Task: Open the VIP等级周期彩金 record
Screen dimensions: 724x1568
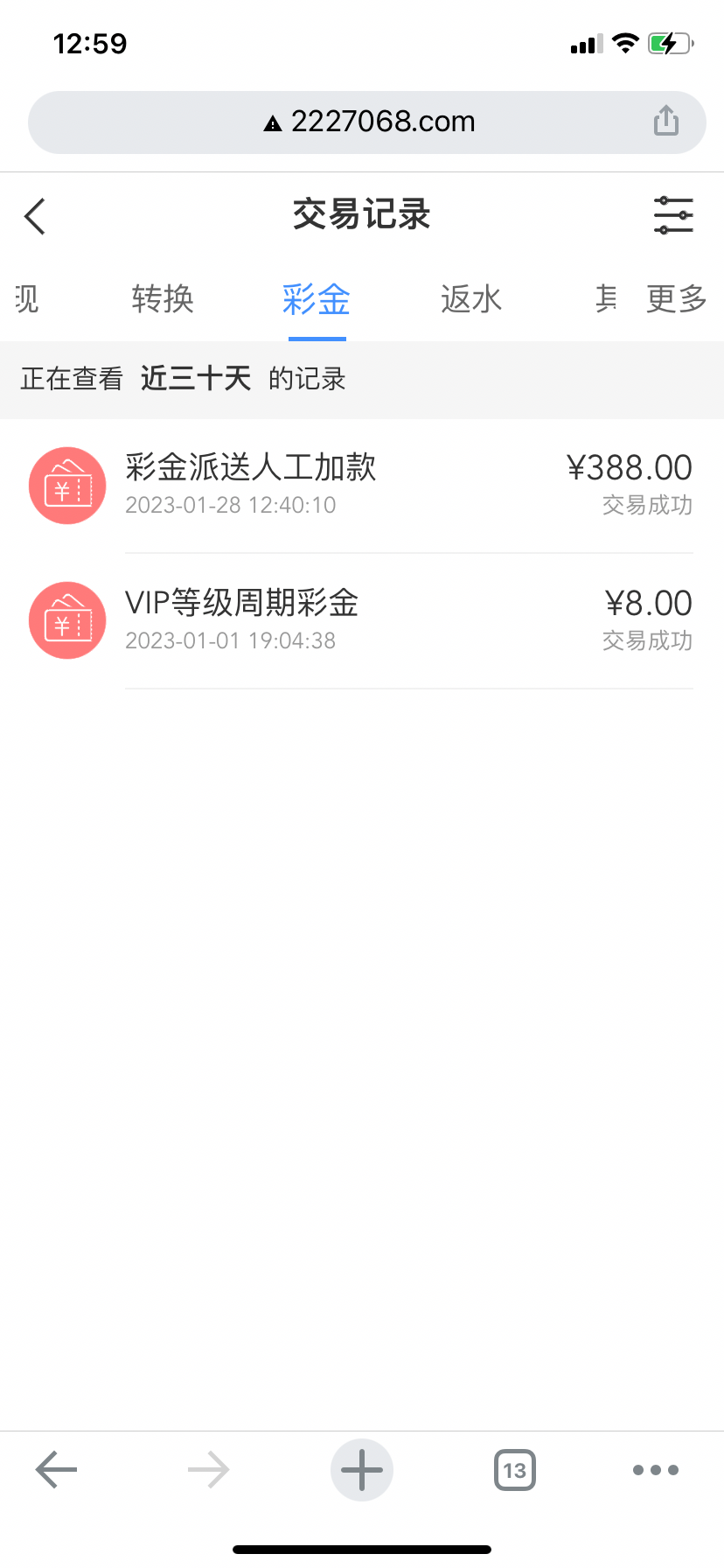Action: [362, 620]
